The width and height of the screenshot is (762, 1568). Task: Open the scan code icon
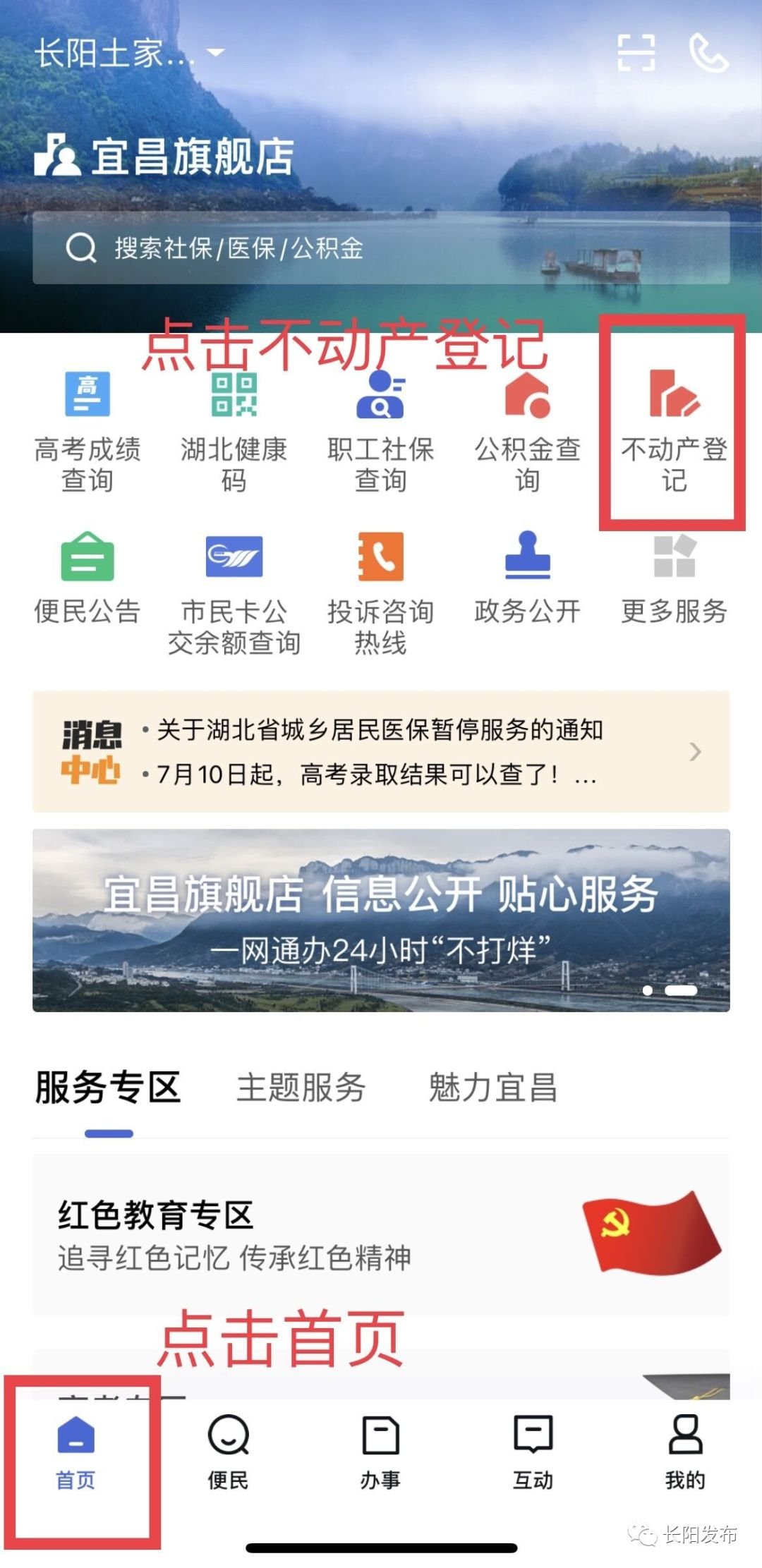coord(636,53)
